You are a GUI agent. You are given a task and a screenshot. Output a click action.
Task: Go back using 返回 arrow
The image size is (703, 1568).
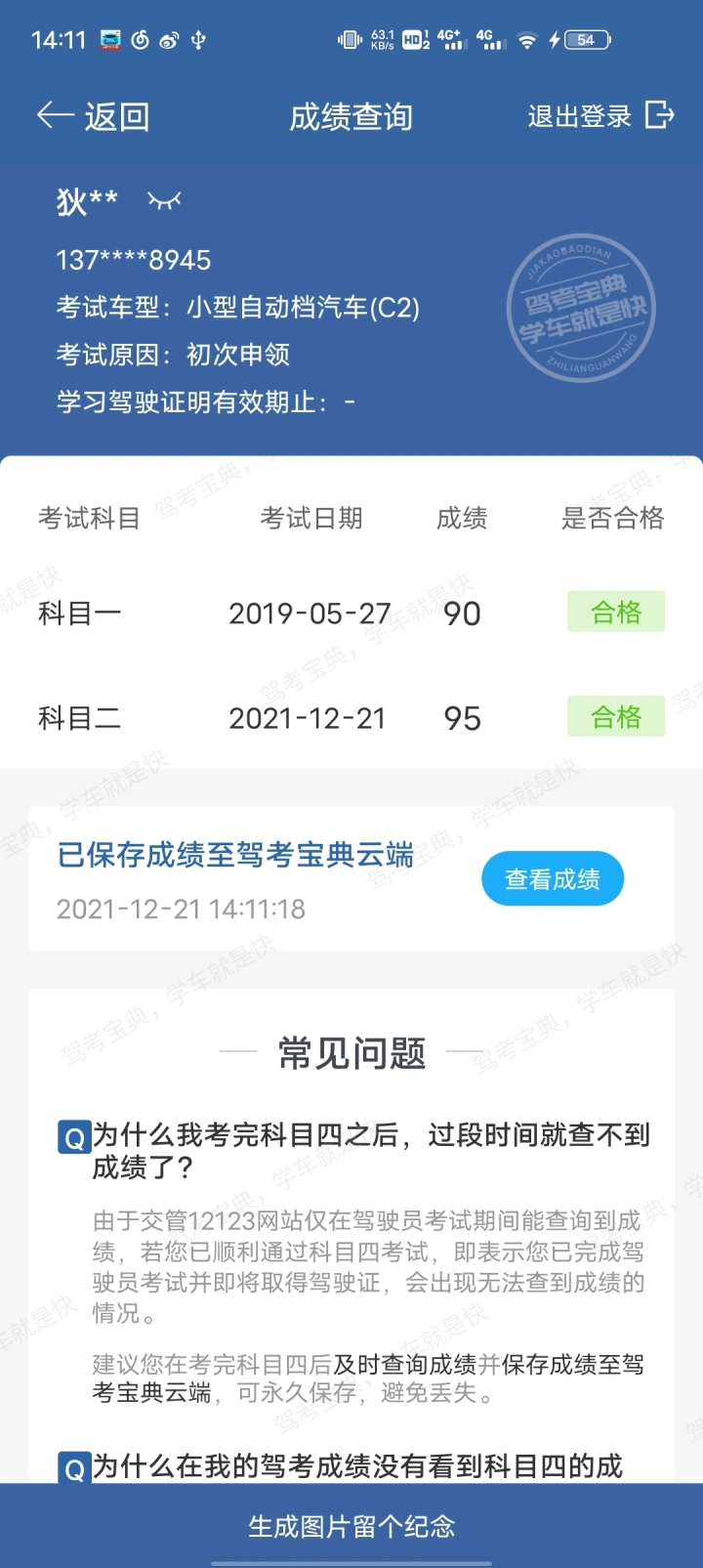93,116
